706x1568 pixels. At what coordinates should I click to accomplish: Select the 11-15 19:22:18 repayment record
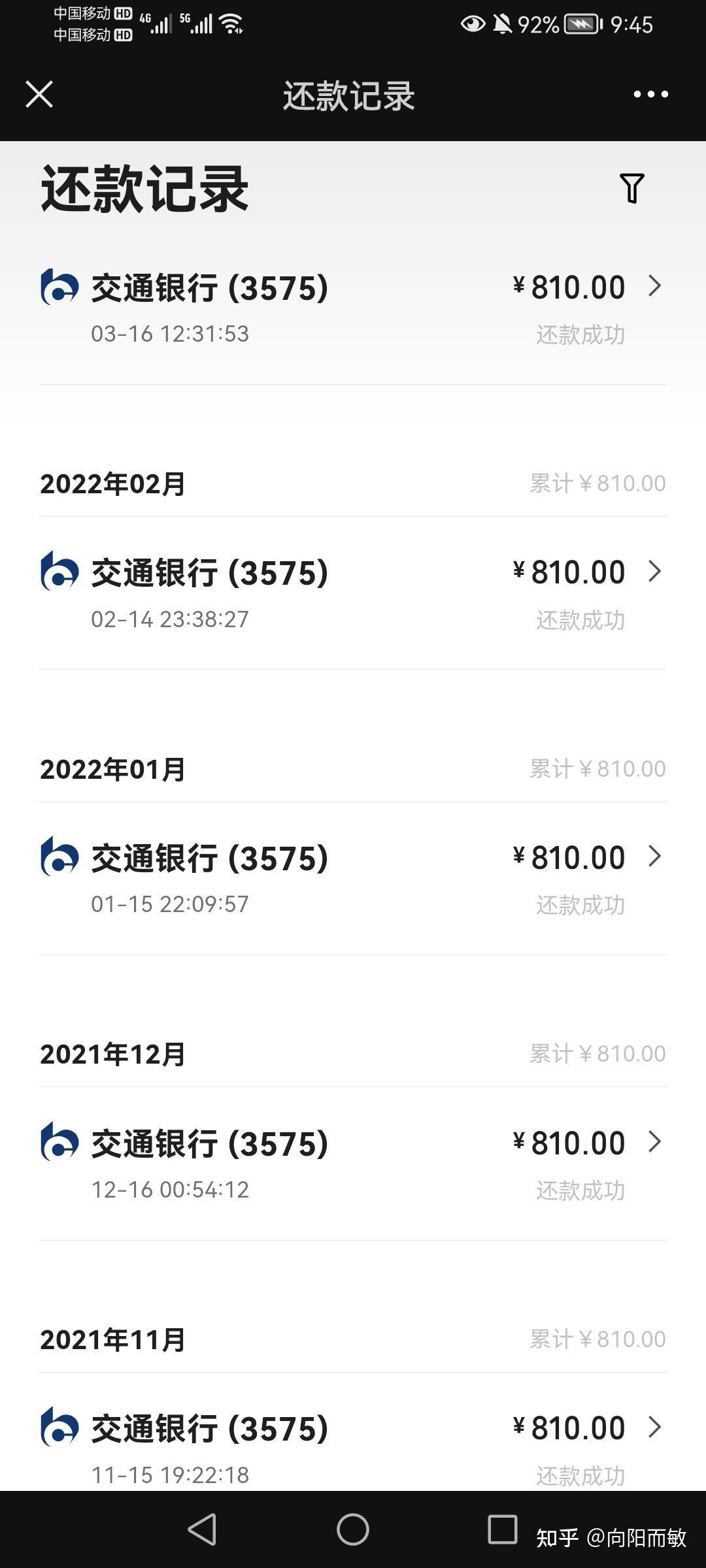pos(353,1447)
